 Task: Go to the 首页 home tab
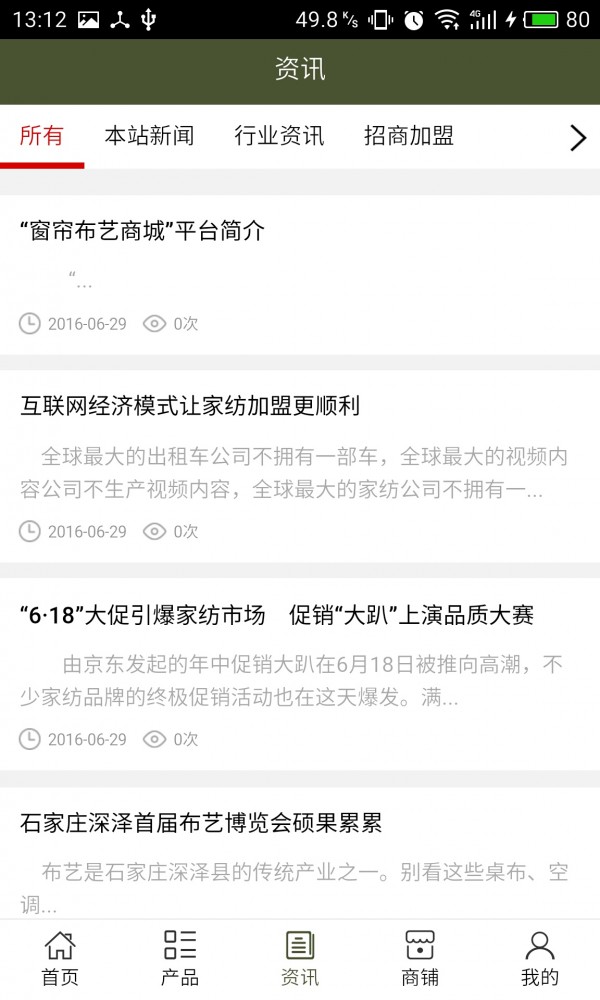[60, 958]
